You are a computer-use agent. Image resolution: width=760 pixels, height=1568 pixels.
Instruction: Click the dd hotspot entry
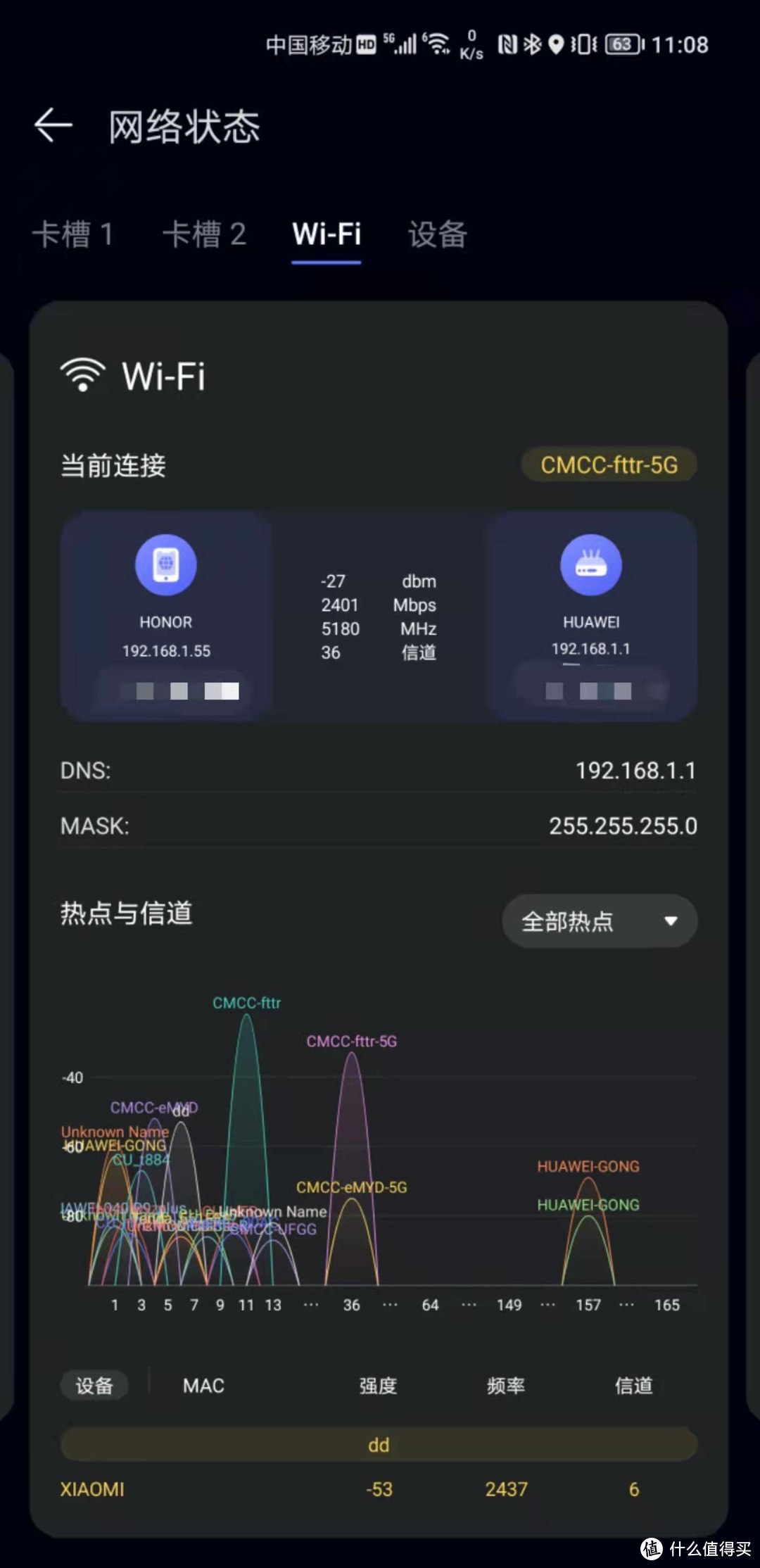tap(379, 1444)
